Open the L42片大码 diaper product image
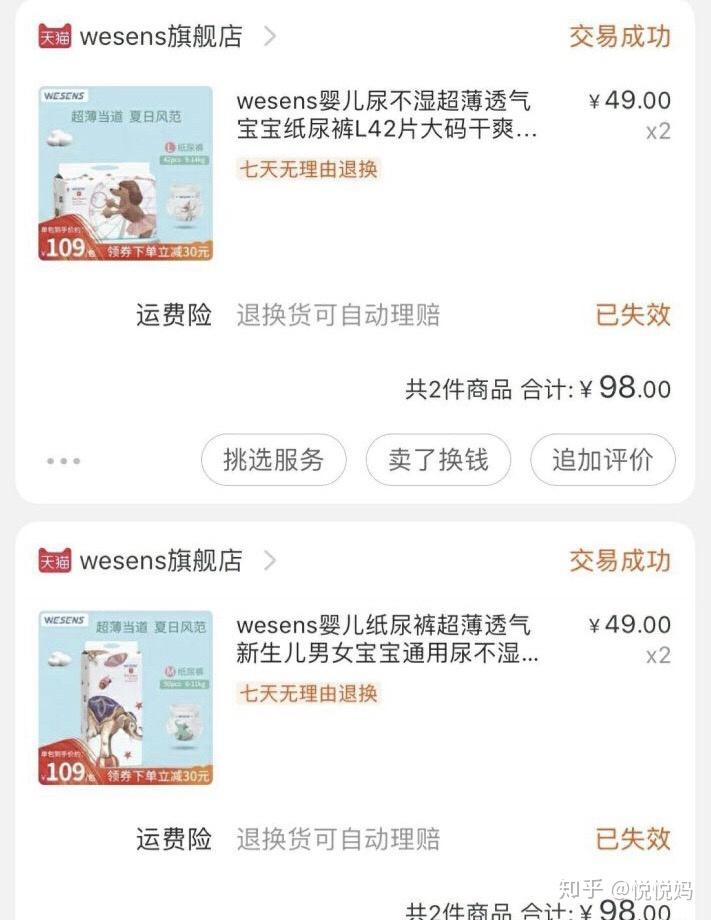 pyautogui.click(x=126, y=174)
